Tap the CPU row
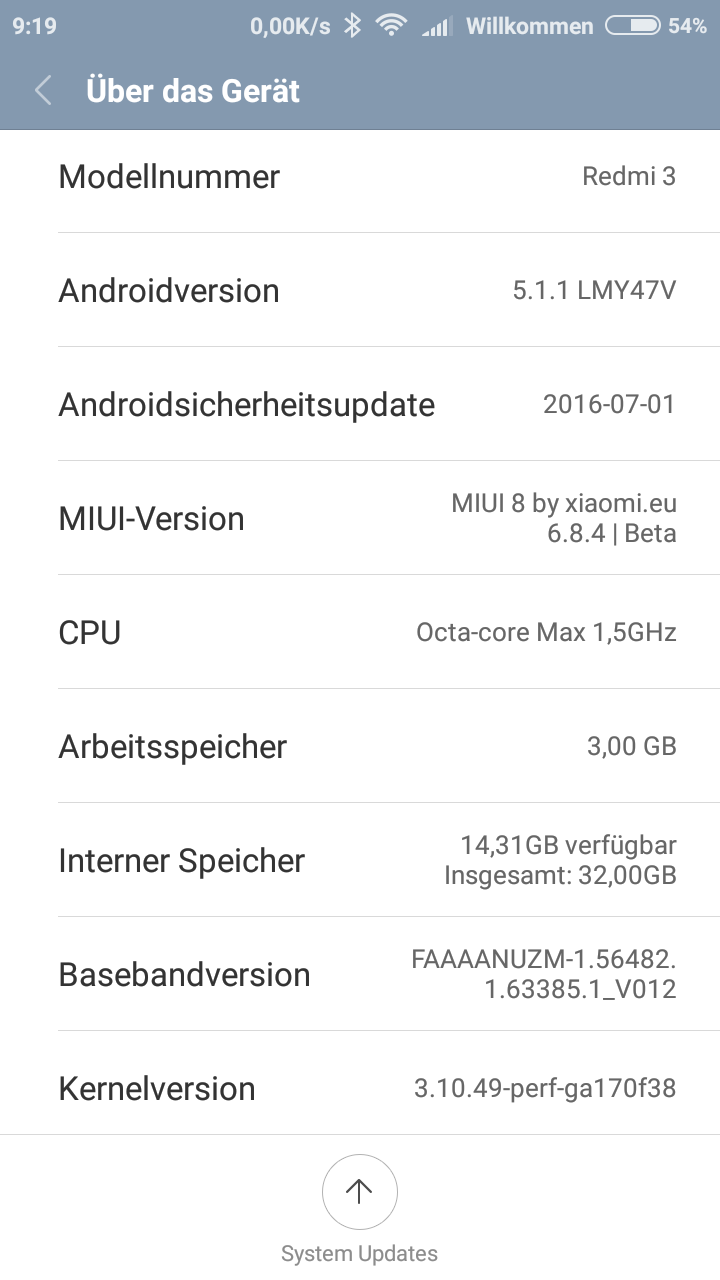Image resolution: width=720 pixels, height=1280 pixels. point(360,632)
